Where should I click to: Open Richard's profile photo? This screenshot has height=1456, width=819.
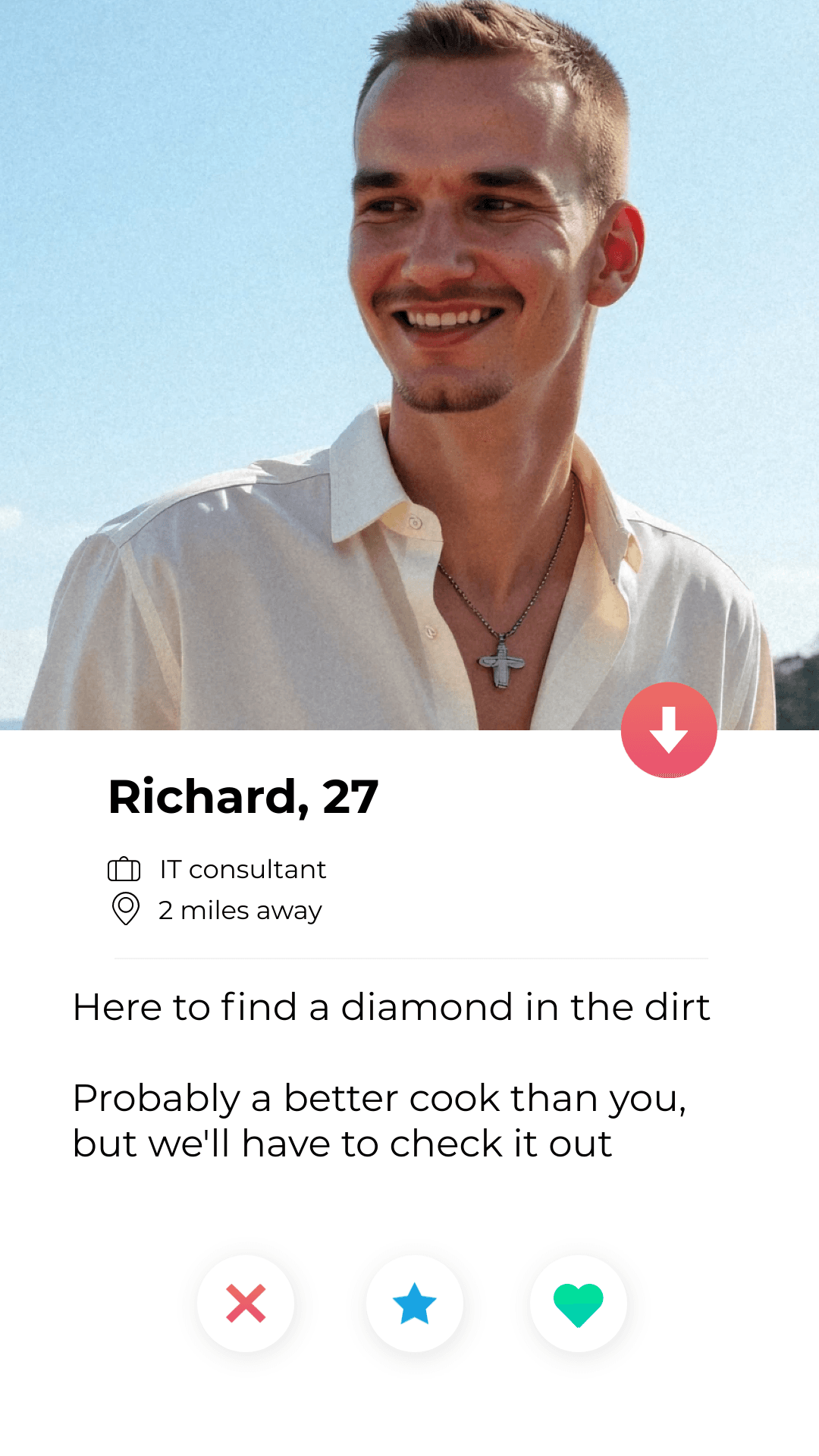[409, 364]
